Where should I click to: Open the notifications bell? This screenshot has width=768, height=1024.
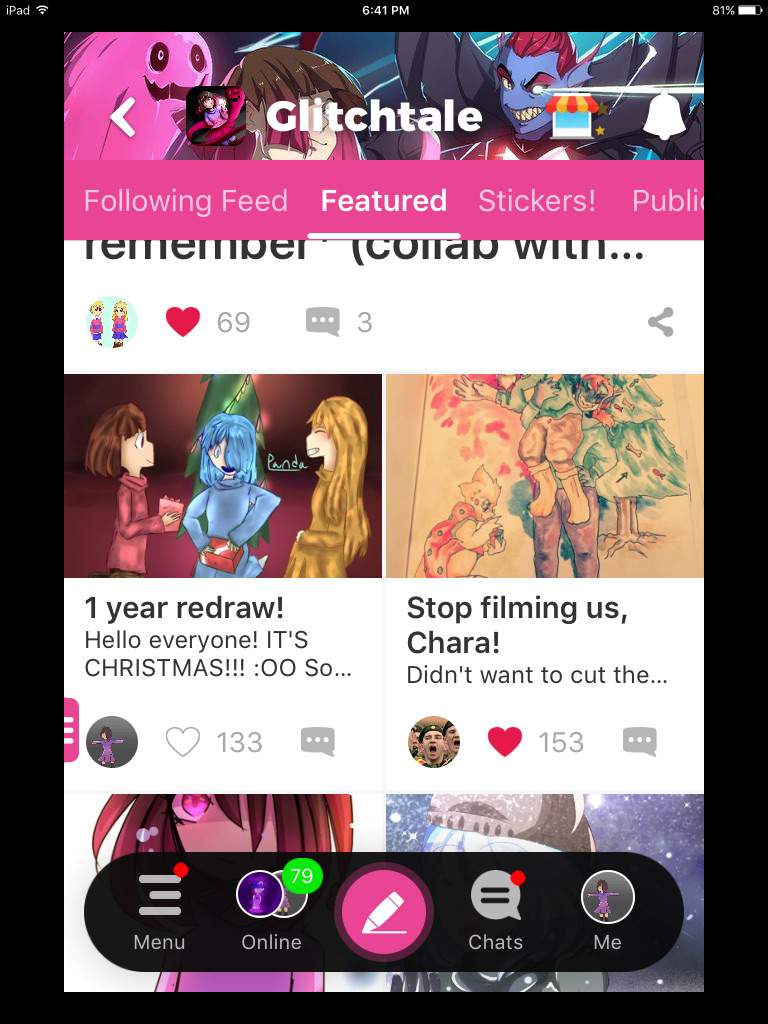[663, 117]
